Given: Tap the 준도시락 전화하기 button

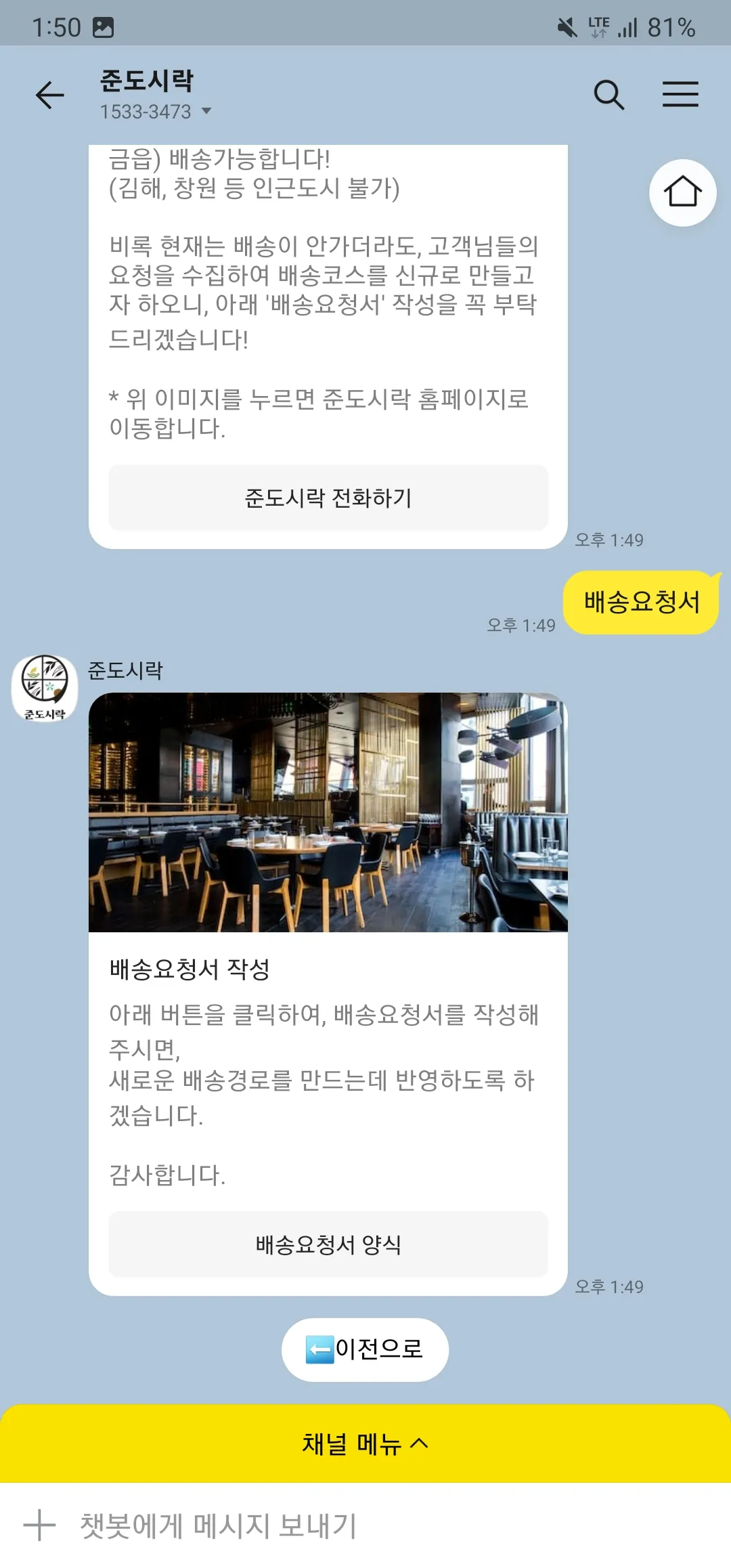Looking at the screenshot, I should pyautogui.click(x=328, y=498).
